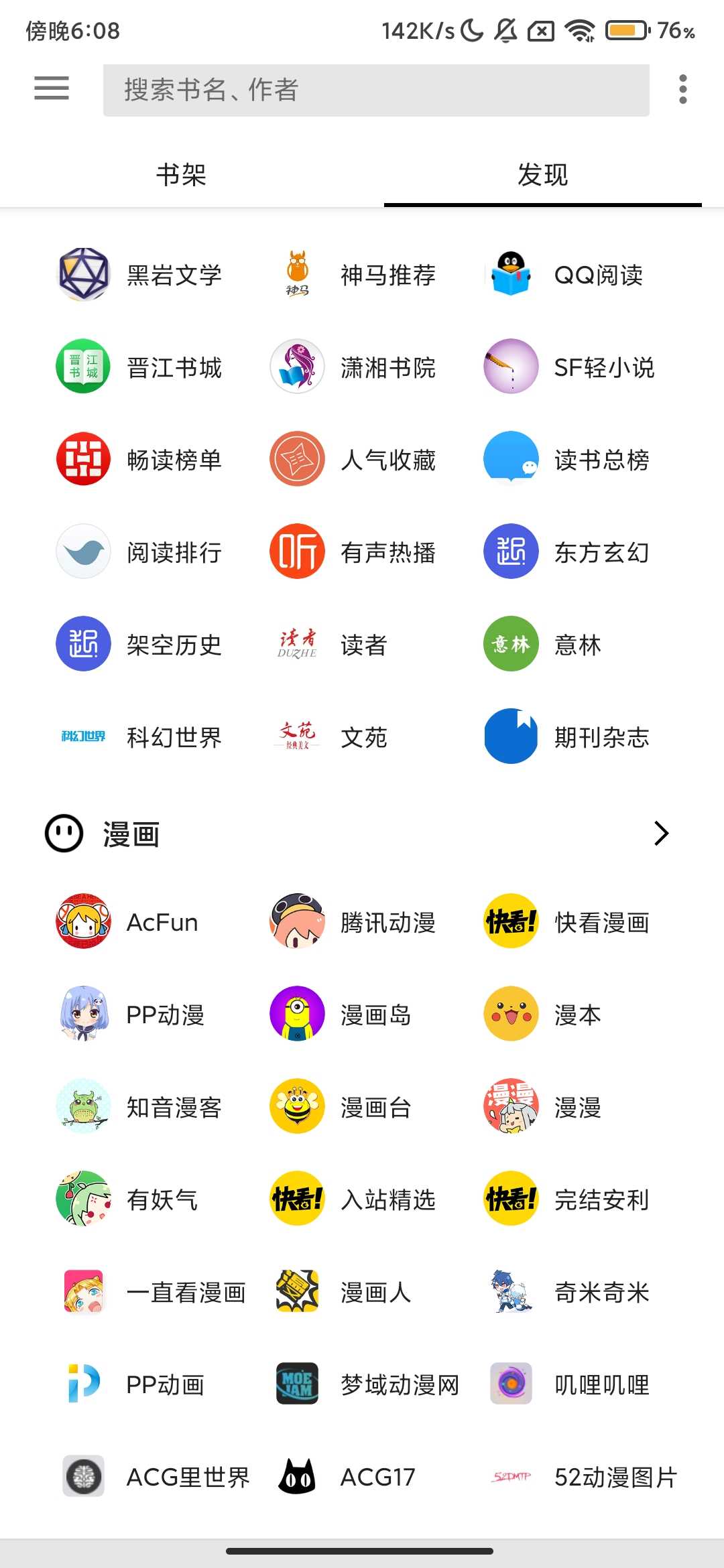The width and height of the screenshot is (724, 1568).
Task: Open the three-dot overflow menu
Action: click(682, 89)
